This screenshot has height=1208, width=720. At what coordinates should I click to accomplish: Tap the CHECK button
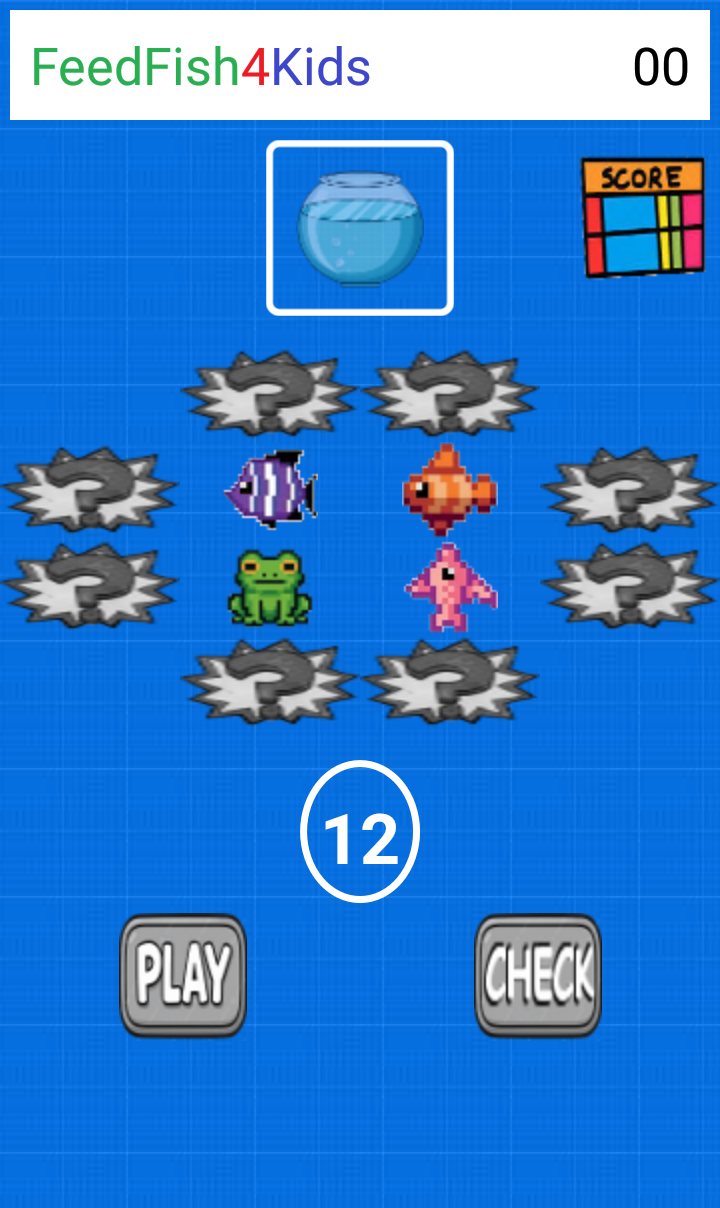538,975
